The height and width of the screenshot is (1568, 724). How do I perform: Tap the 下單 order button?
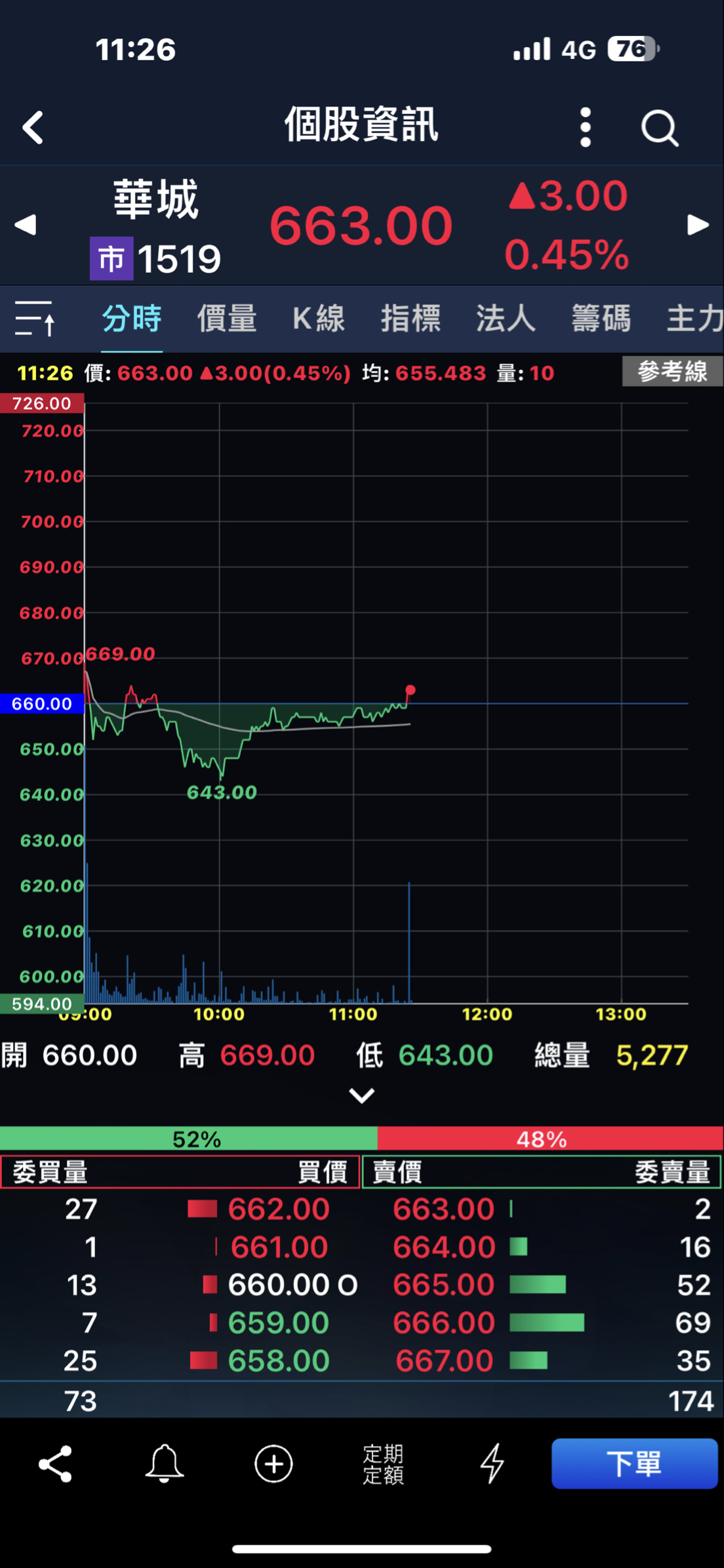[634, 1464]
